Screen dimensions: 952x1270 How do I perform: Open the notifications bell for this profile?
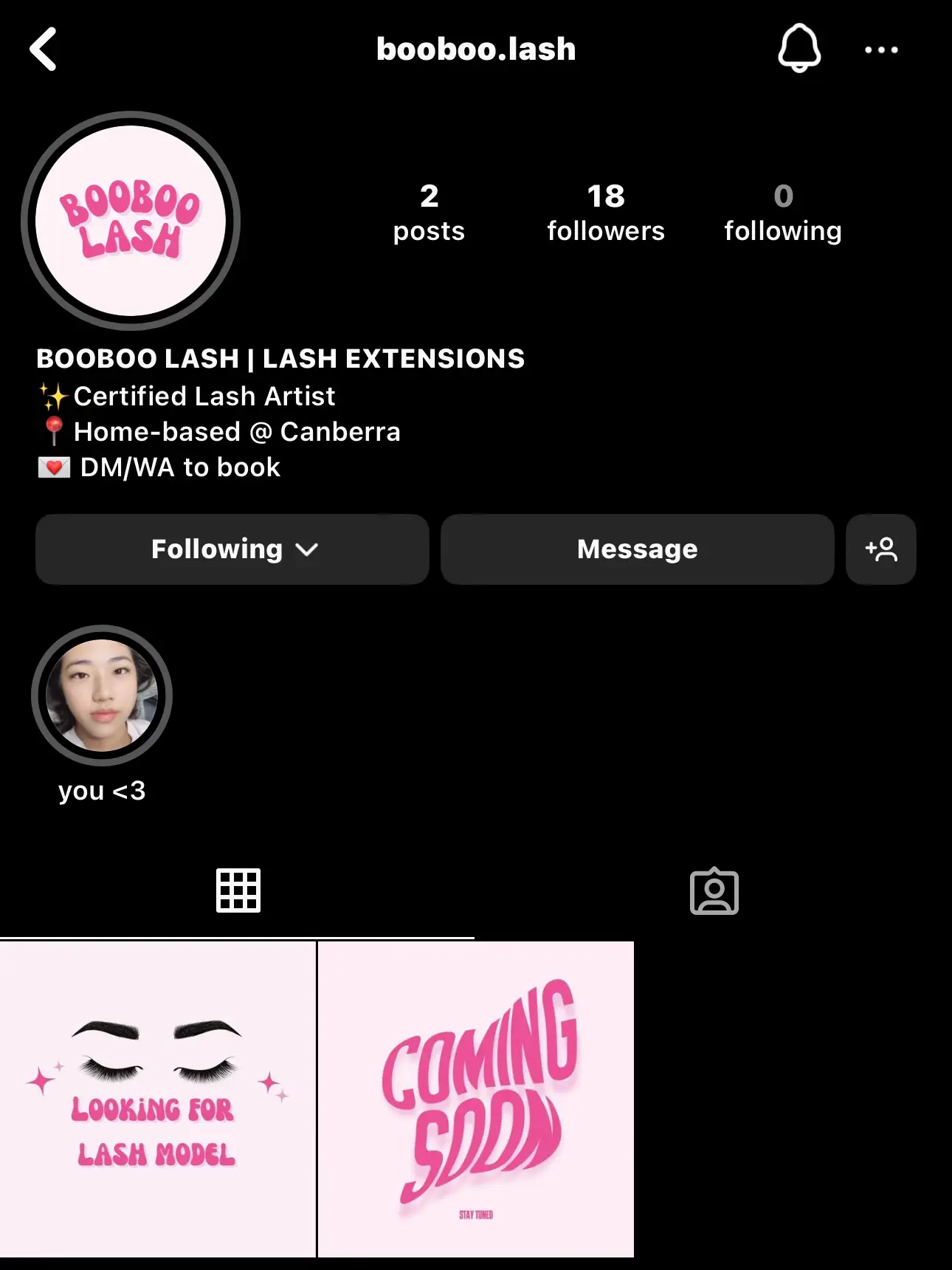point(799,49)
